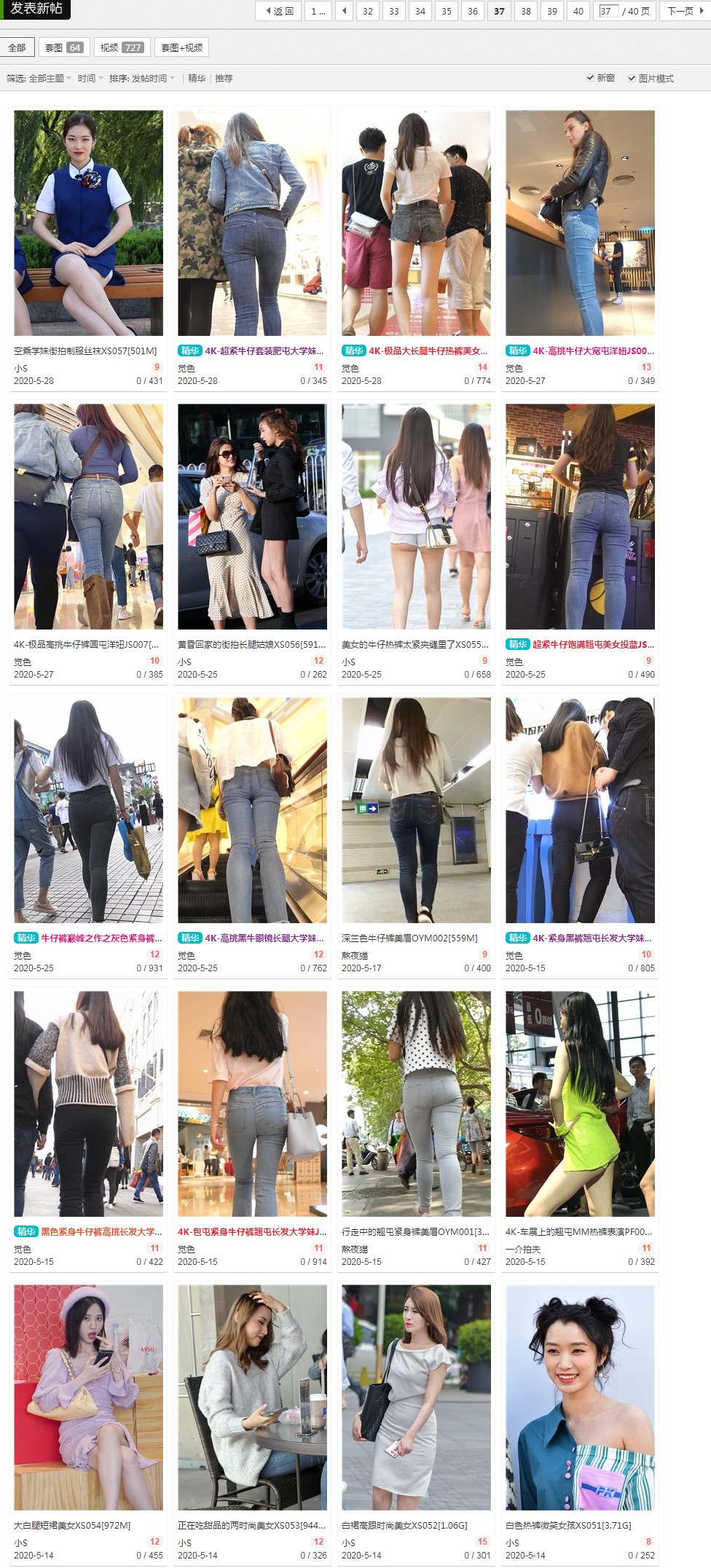Switch to the 视频 727 tab
Screen dimensions: 711x1568
coord(122,47)
